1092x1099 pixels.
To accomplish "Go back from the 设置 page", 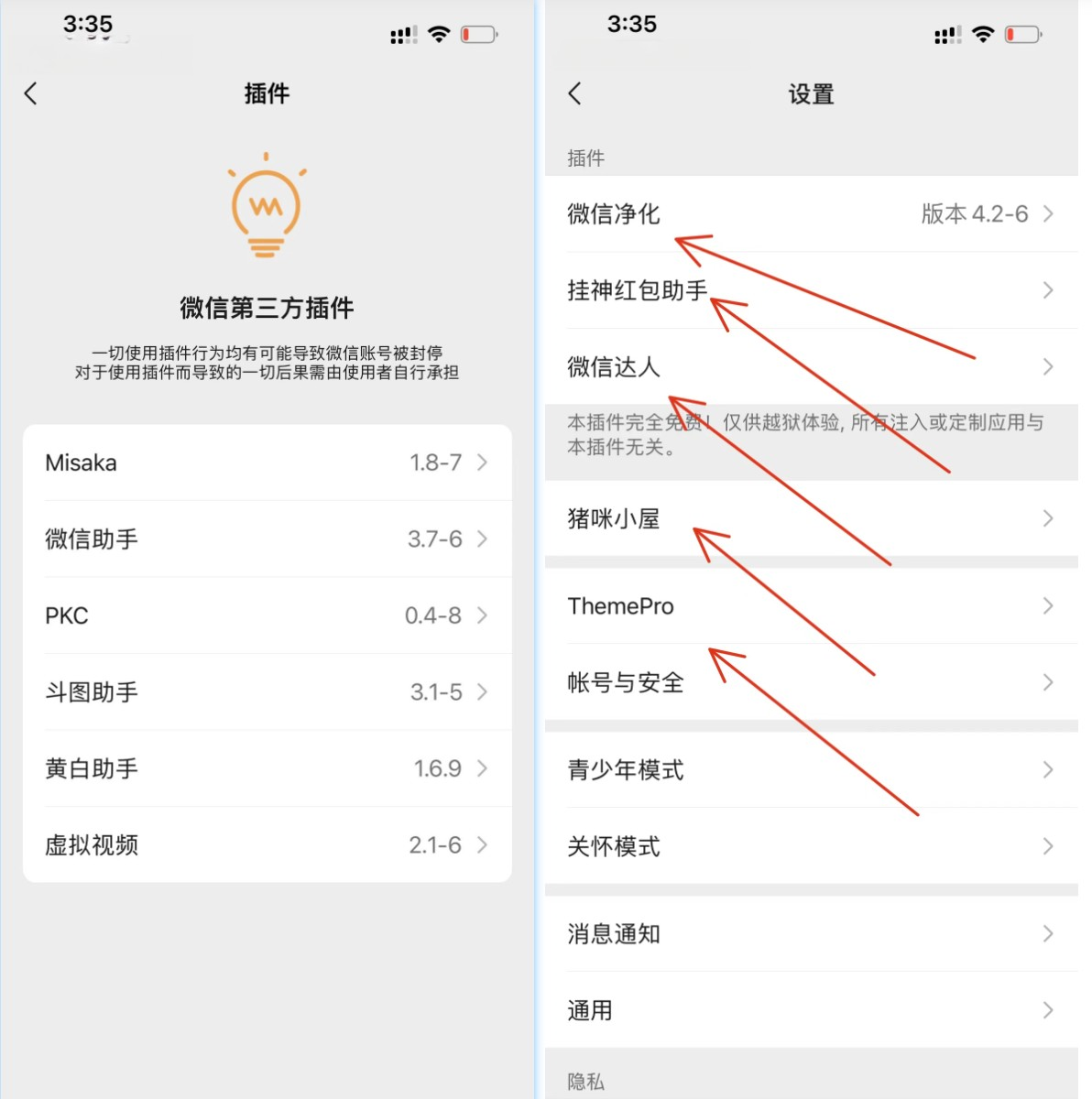I will pyautogui.click(x=575, y=93).
